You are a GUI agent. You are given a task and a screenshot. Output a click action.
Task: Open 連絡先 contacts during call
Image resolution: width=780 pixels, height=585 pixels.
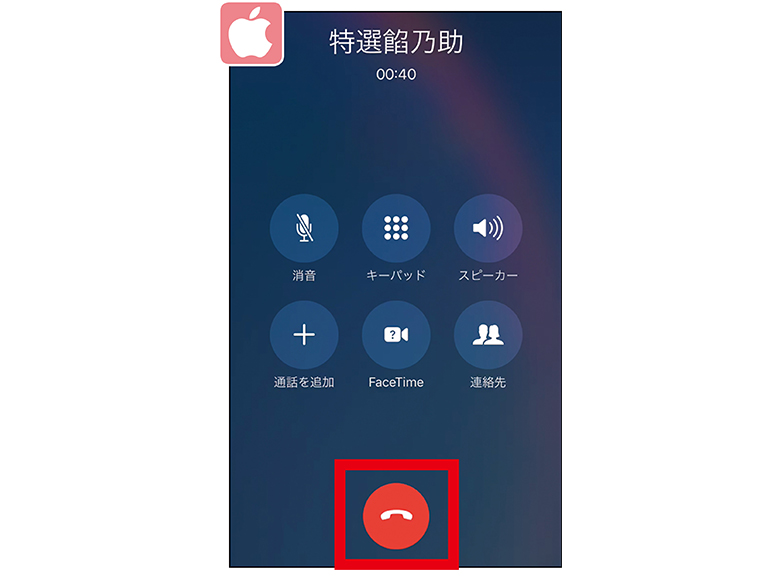tap(488, 335)
